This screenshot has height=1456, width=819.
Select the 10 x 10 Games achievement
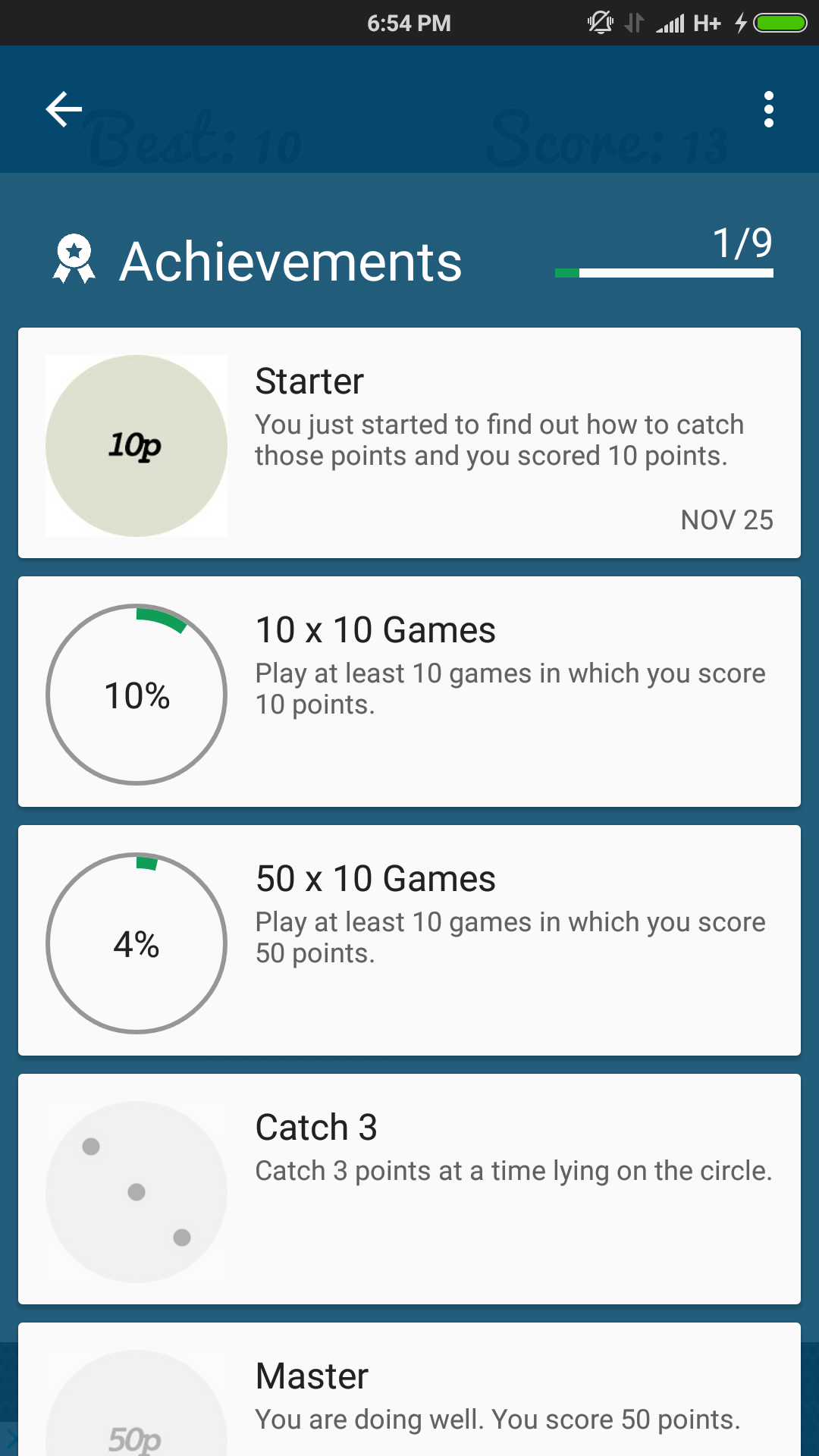(409, 692)
